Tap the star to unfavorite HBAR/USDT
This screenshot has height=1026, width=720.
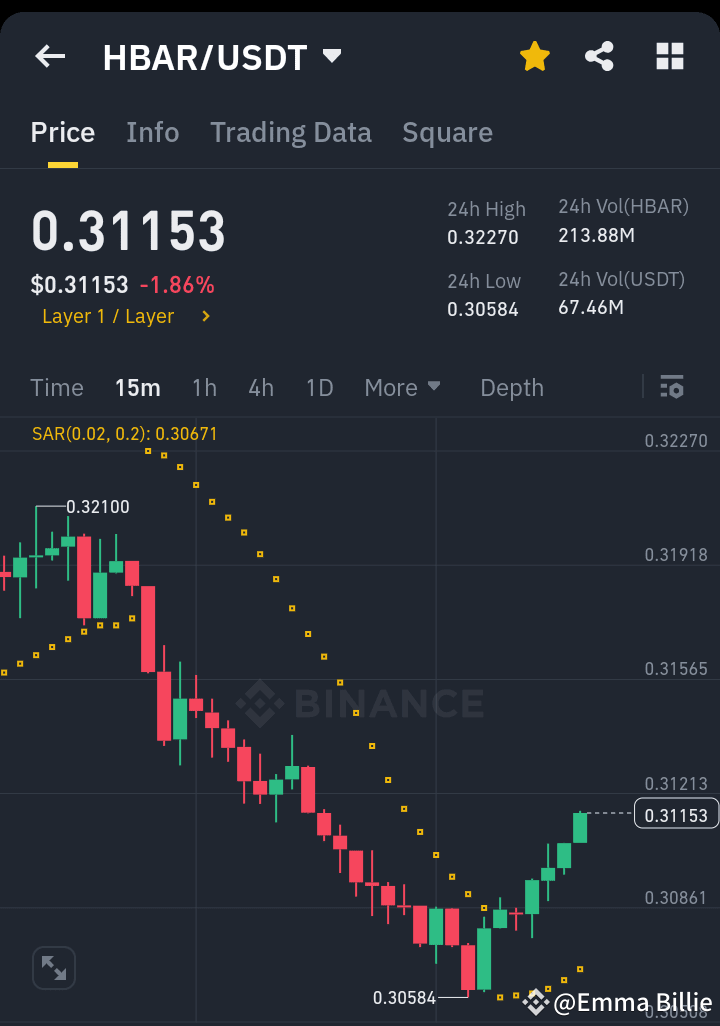534,56
